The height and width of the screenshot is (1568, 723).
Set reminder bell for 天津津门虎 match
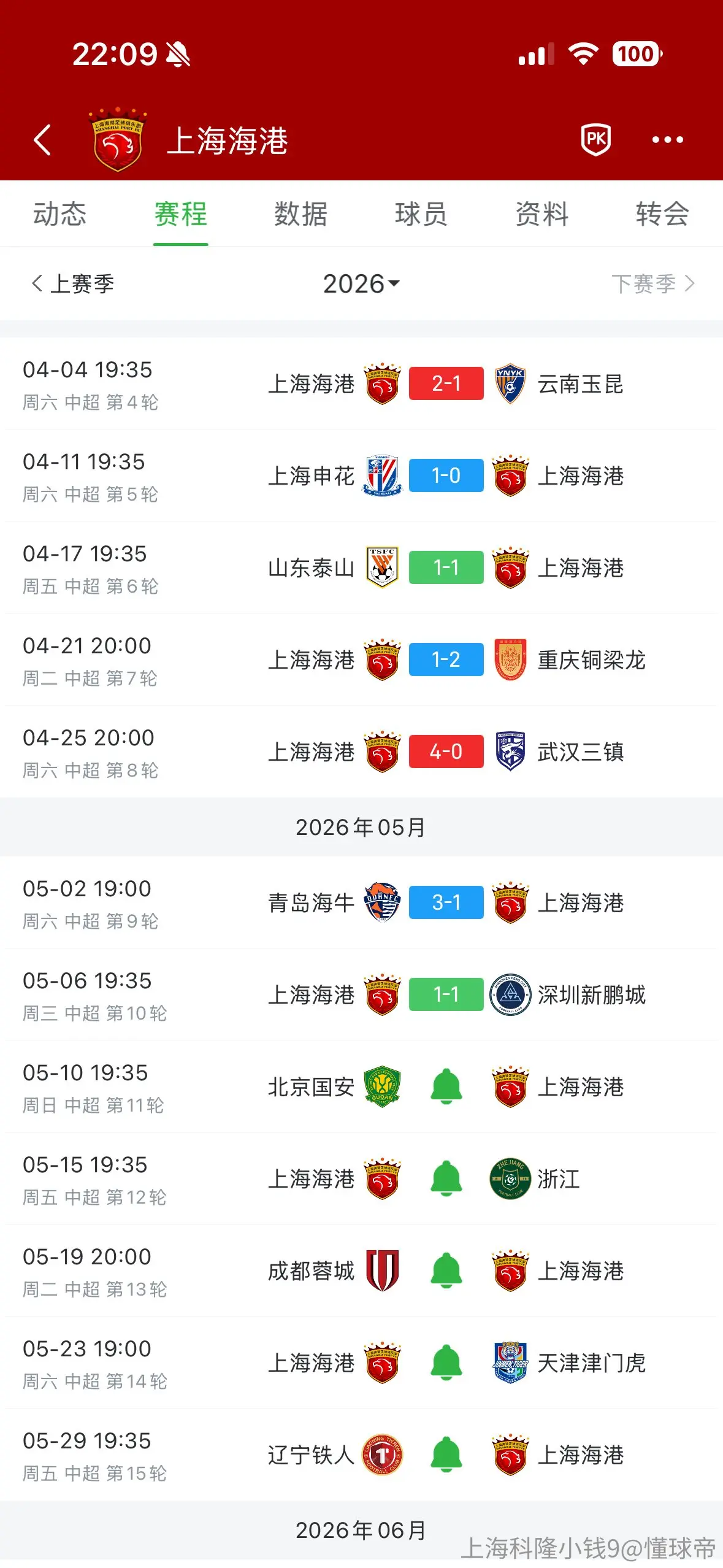(446, 1362)
